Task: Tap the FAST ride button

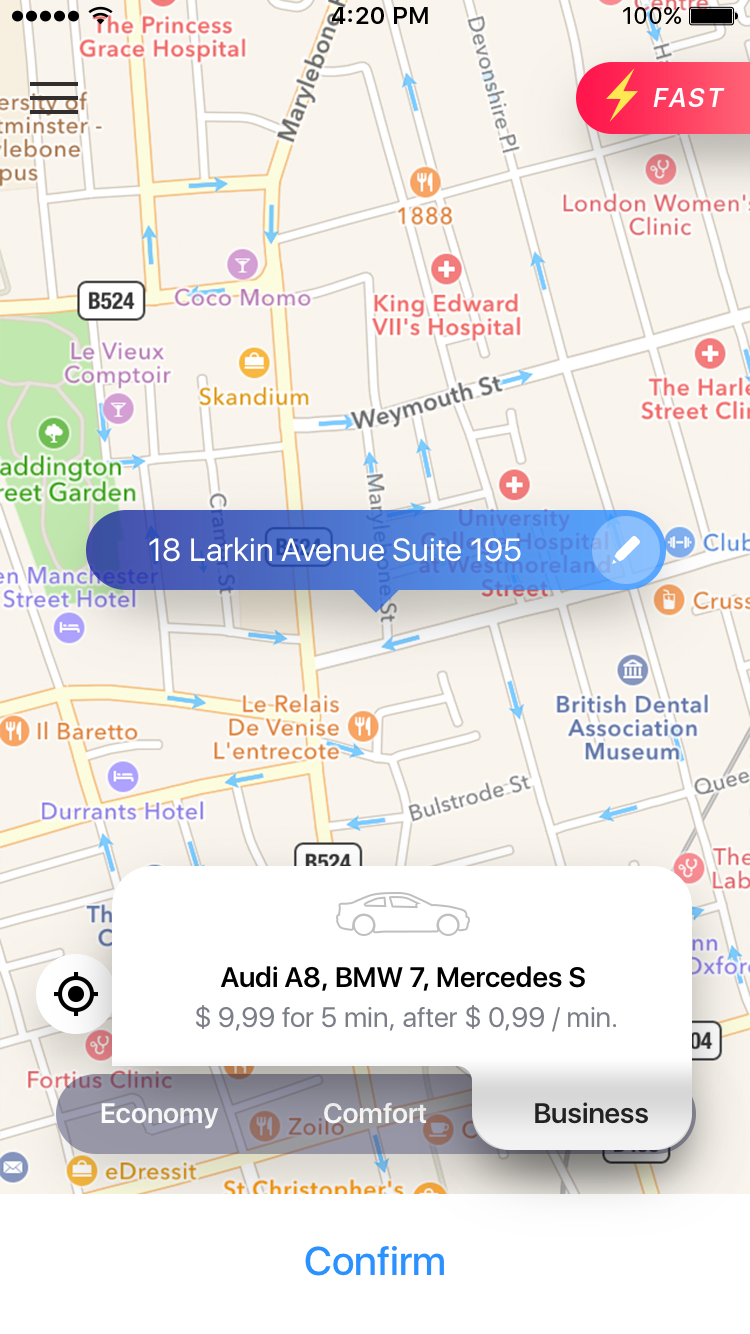Action: (x=664, y=98)
